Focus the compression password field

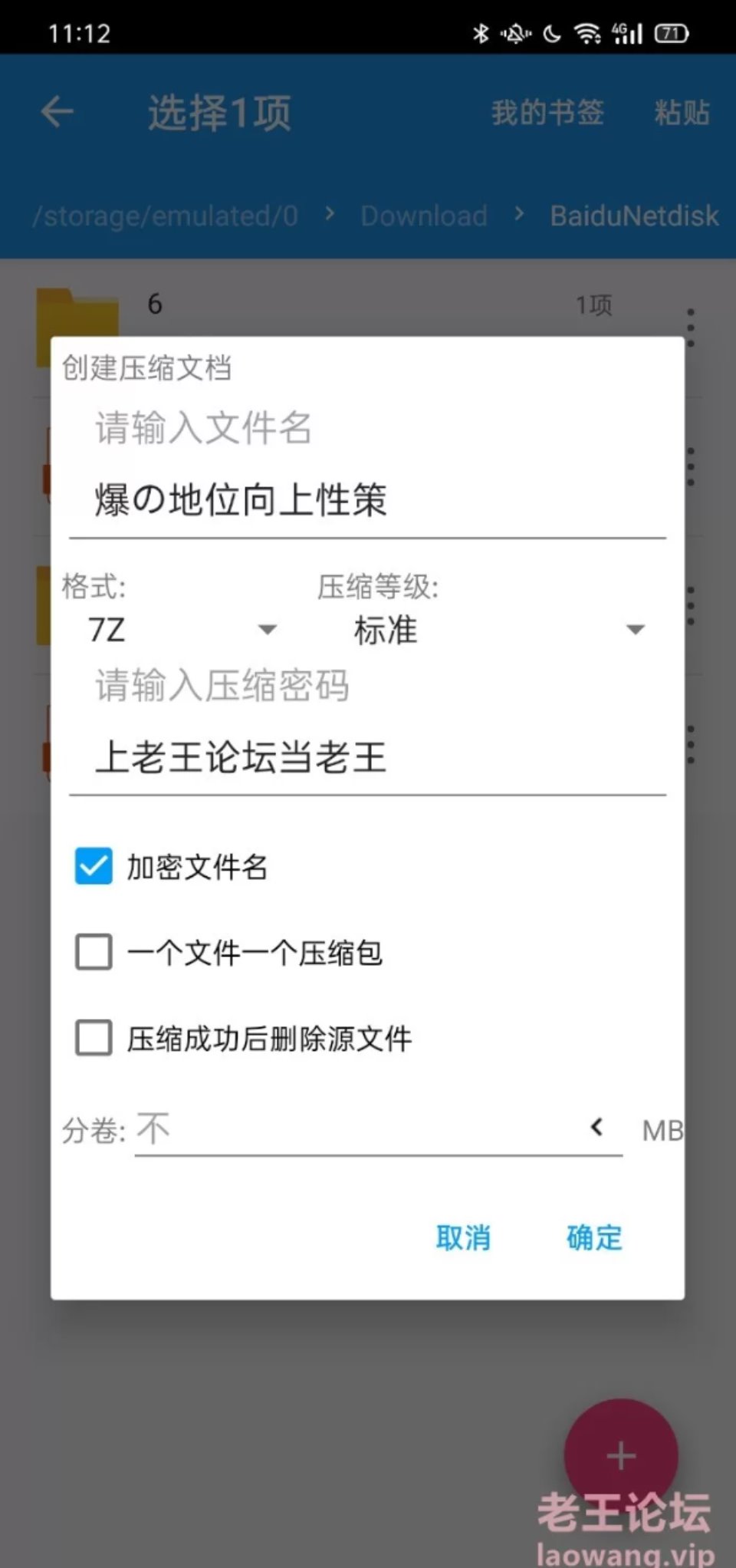366,757
